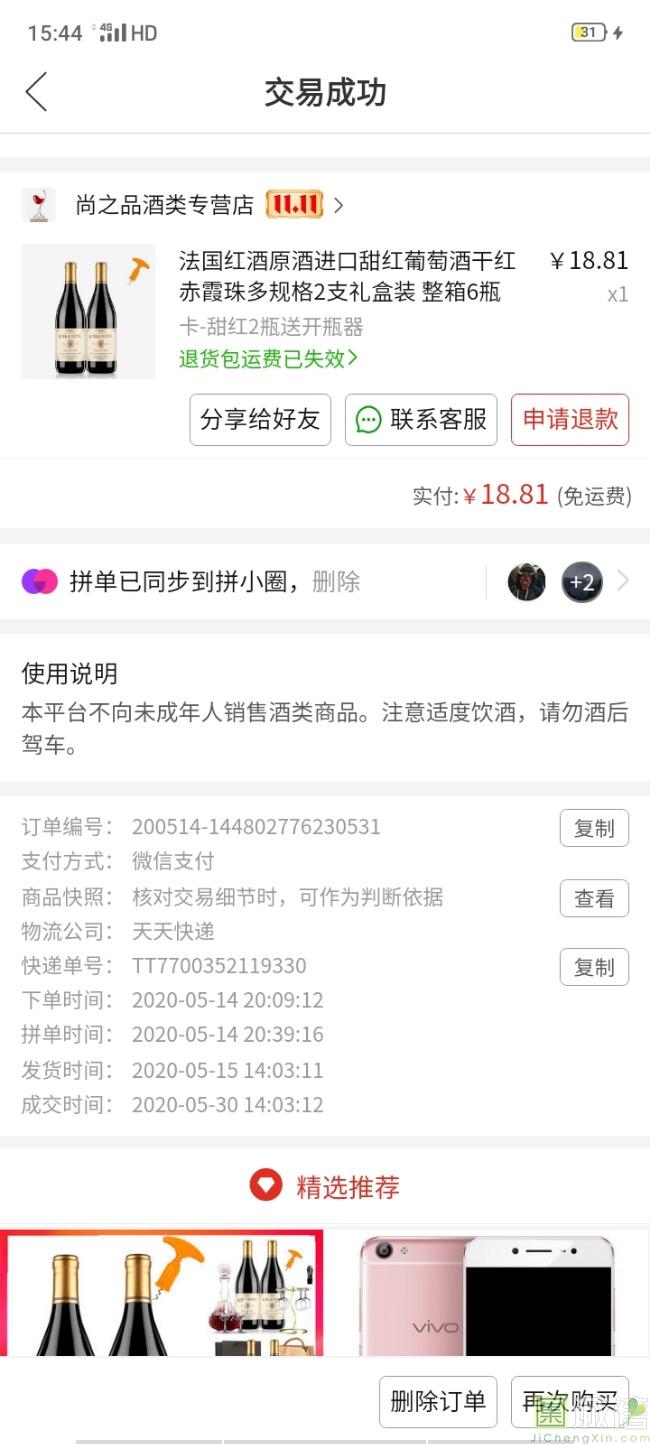Buy again using 再次购买
650x1444 pixels.
click(570, 1402)
